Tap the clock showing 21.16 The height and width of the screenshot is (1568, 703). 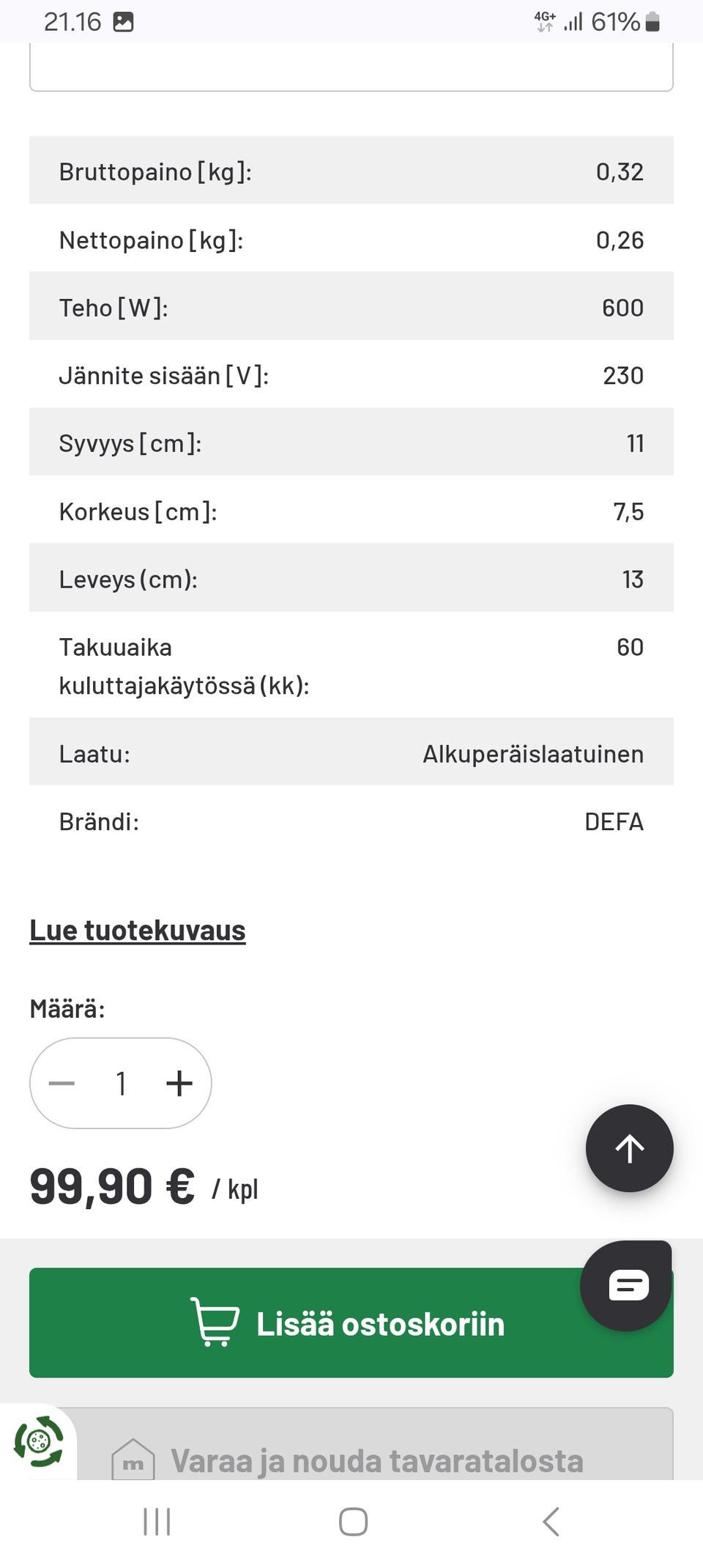73,21
